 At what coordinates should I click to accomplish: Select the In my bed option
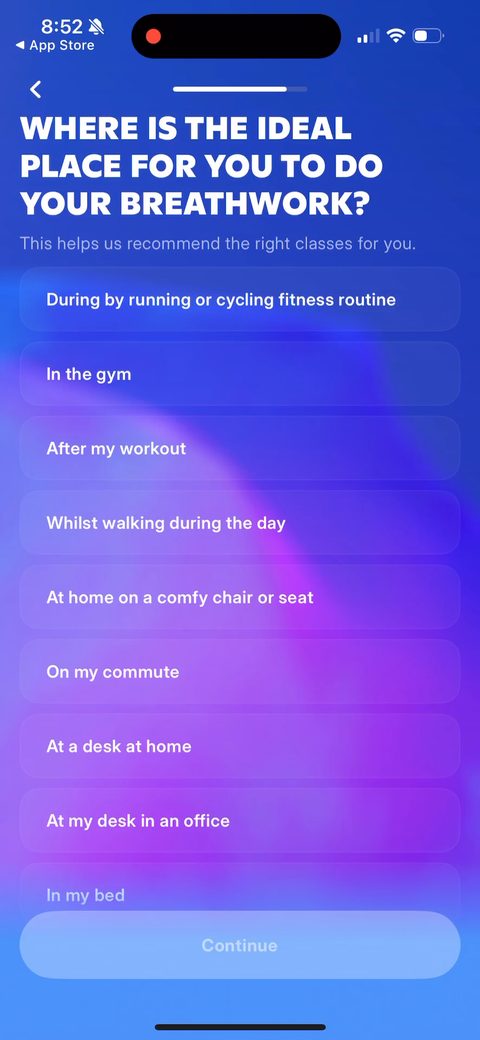pyautogui.click(x=239, y=887)
